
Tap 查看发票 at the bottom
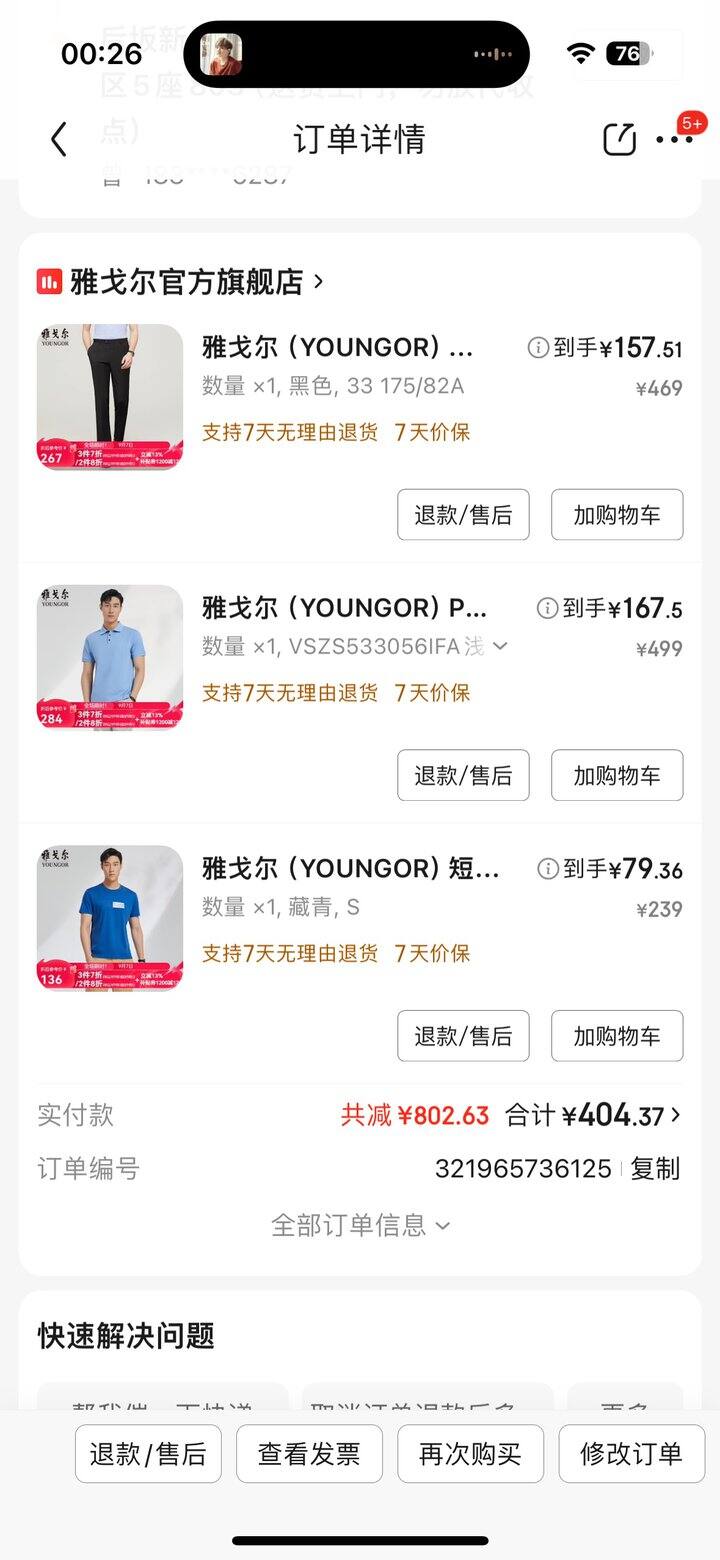pyautogui.click(x=309, y=1454)
